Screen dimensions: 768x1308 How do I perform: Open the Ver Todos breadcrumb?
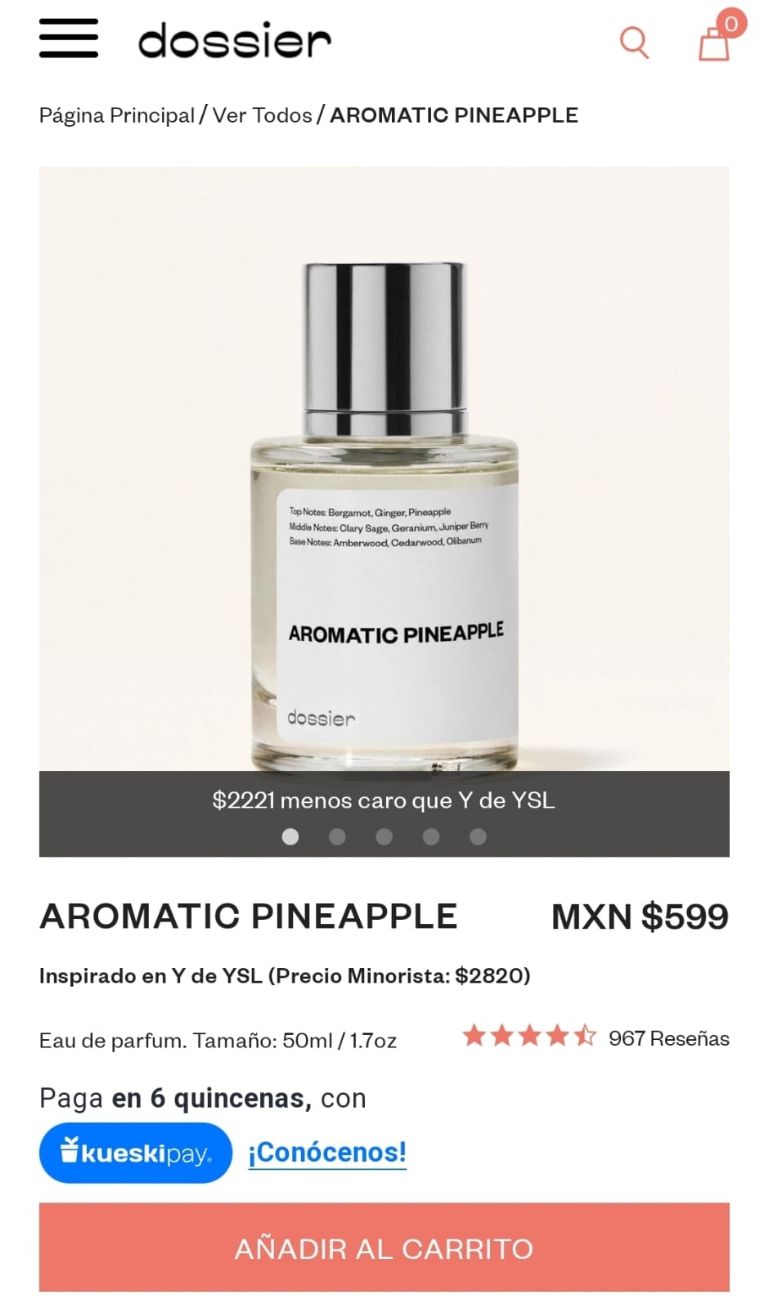tap(262, 115)
